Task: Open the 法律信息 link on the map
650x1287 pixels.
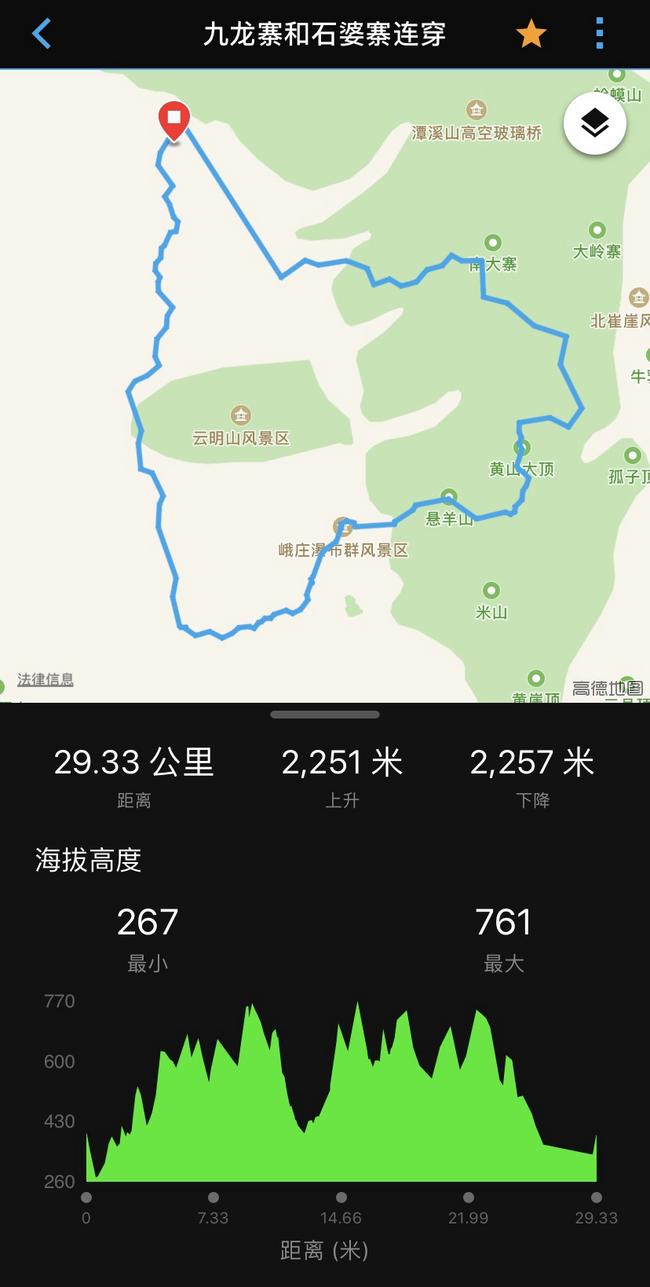Action: [x=45, y=680]
